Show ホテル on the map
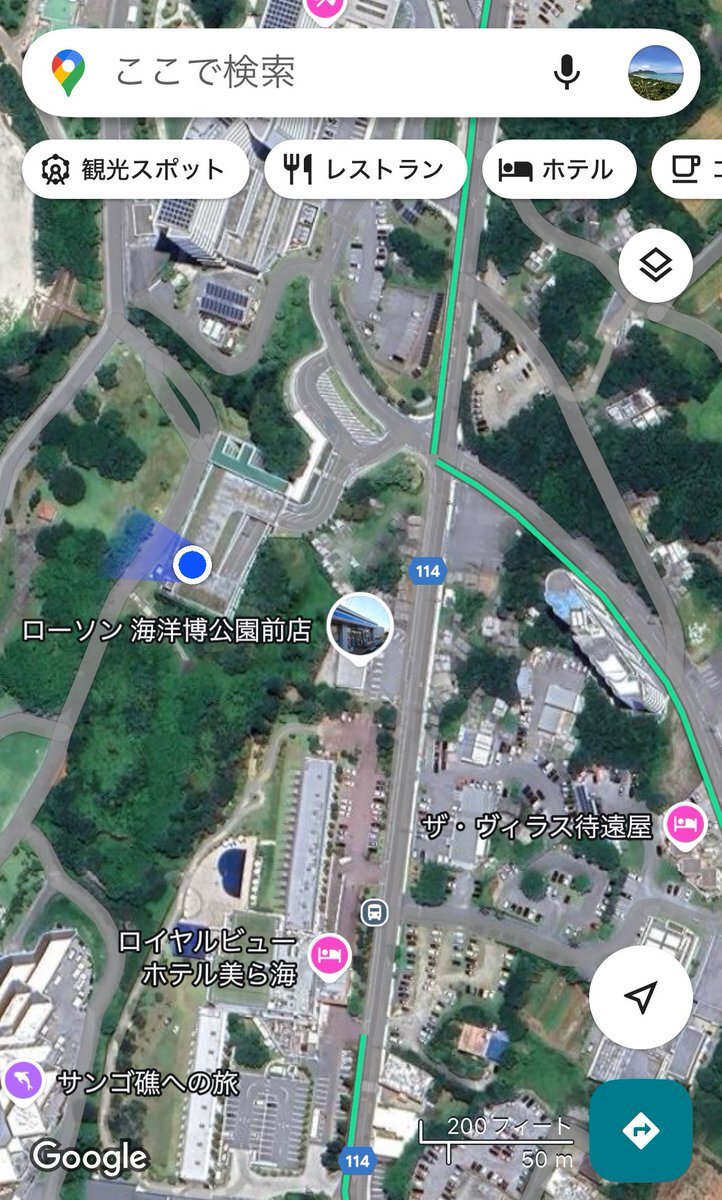The image size is (722, 1200). (560, 169)
